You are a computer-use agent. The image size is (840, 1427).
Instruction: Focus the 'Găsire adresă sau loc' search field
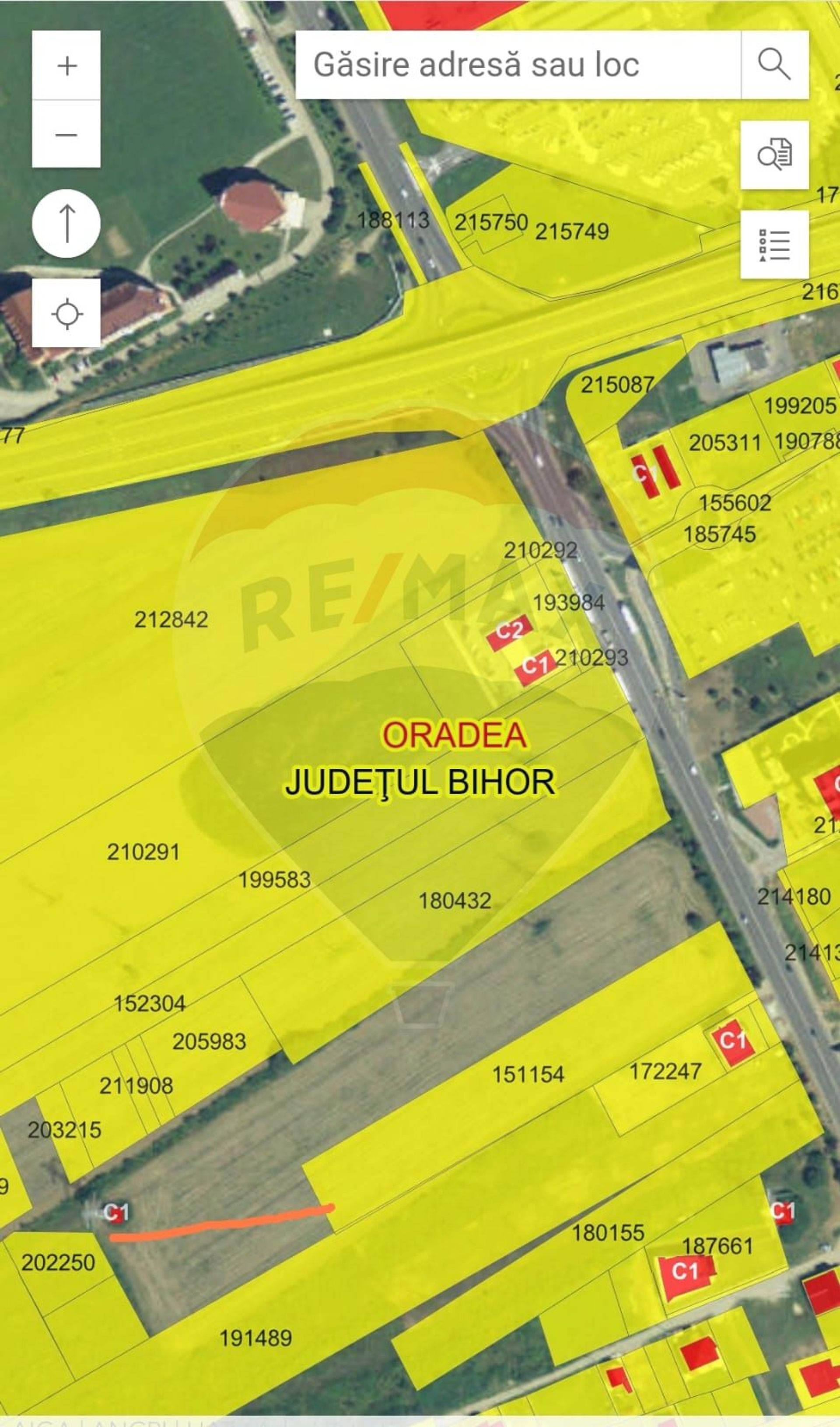point(518,65)
